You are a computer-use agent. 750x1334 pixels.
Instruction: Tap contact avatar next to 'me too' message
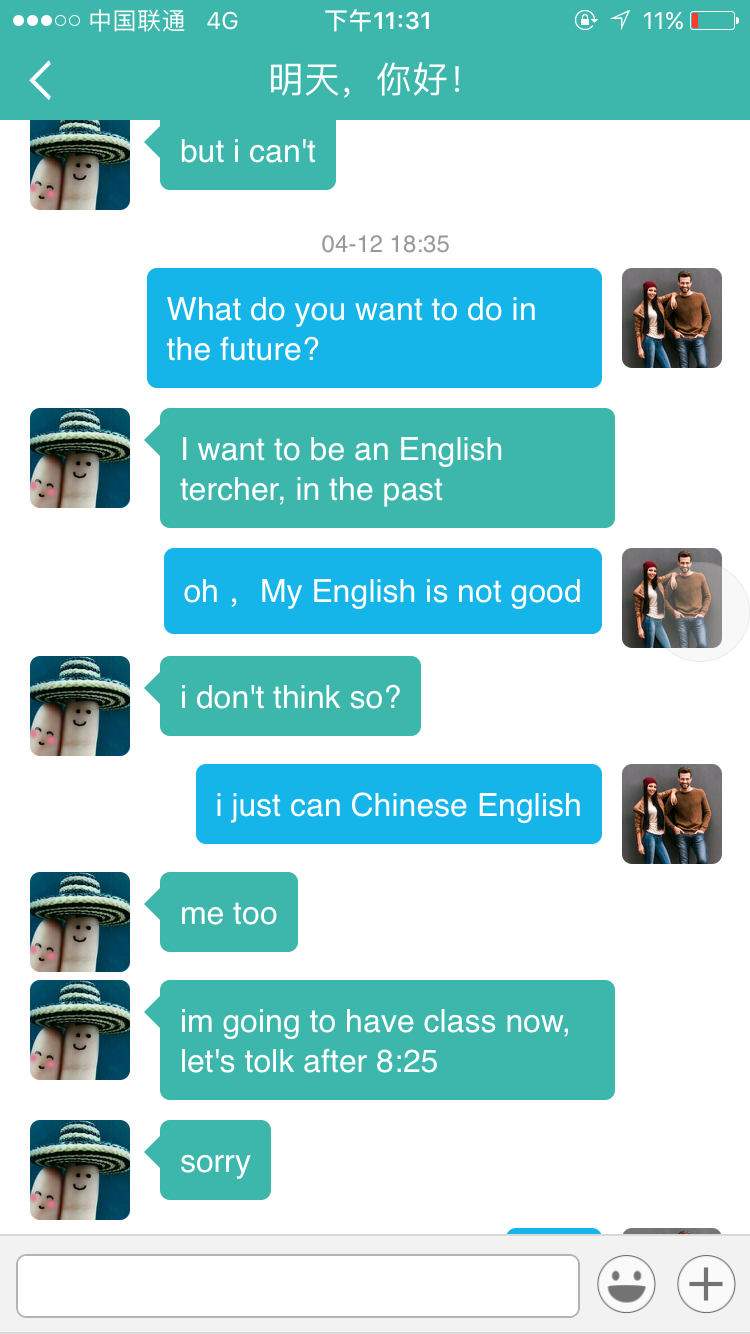pos(80,922)
